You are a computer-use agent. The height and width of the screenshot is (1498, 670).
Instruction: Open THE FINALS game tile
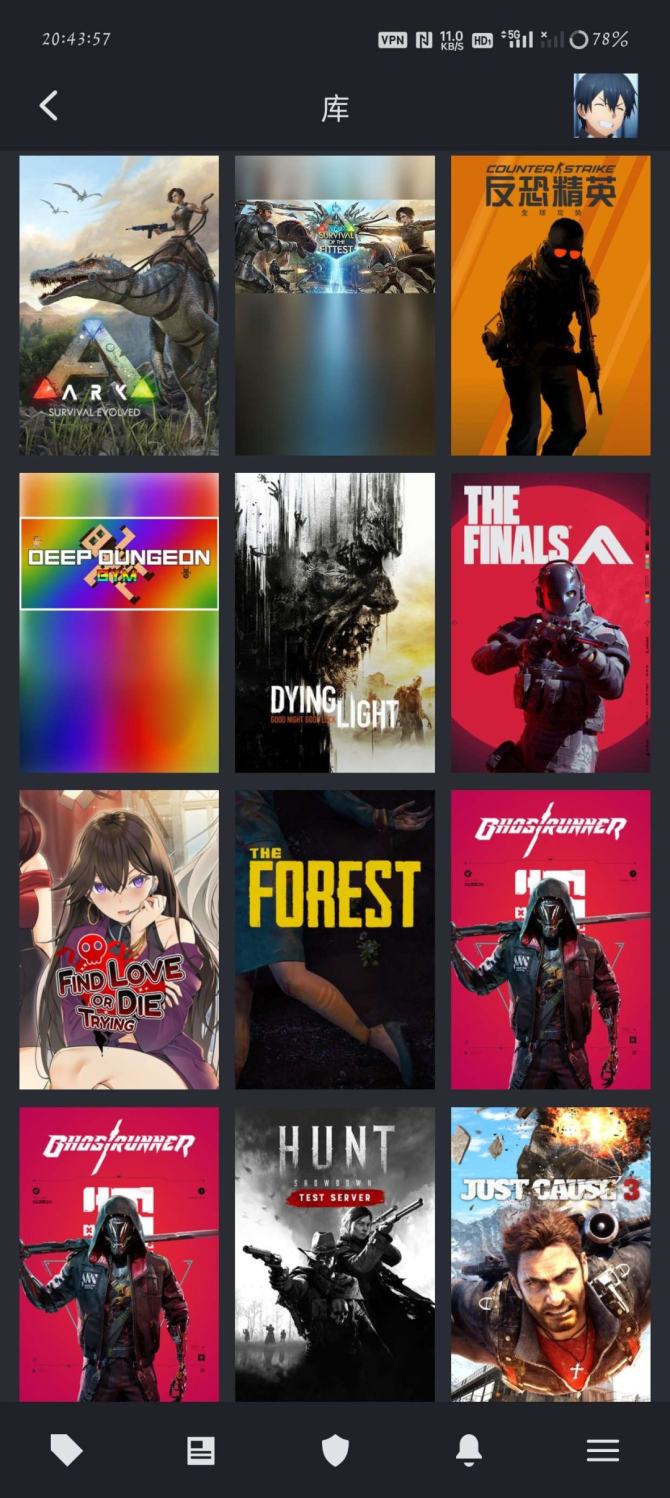550,622
